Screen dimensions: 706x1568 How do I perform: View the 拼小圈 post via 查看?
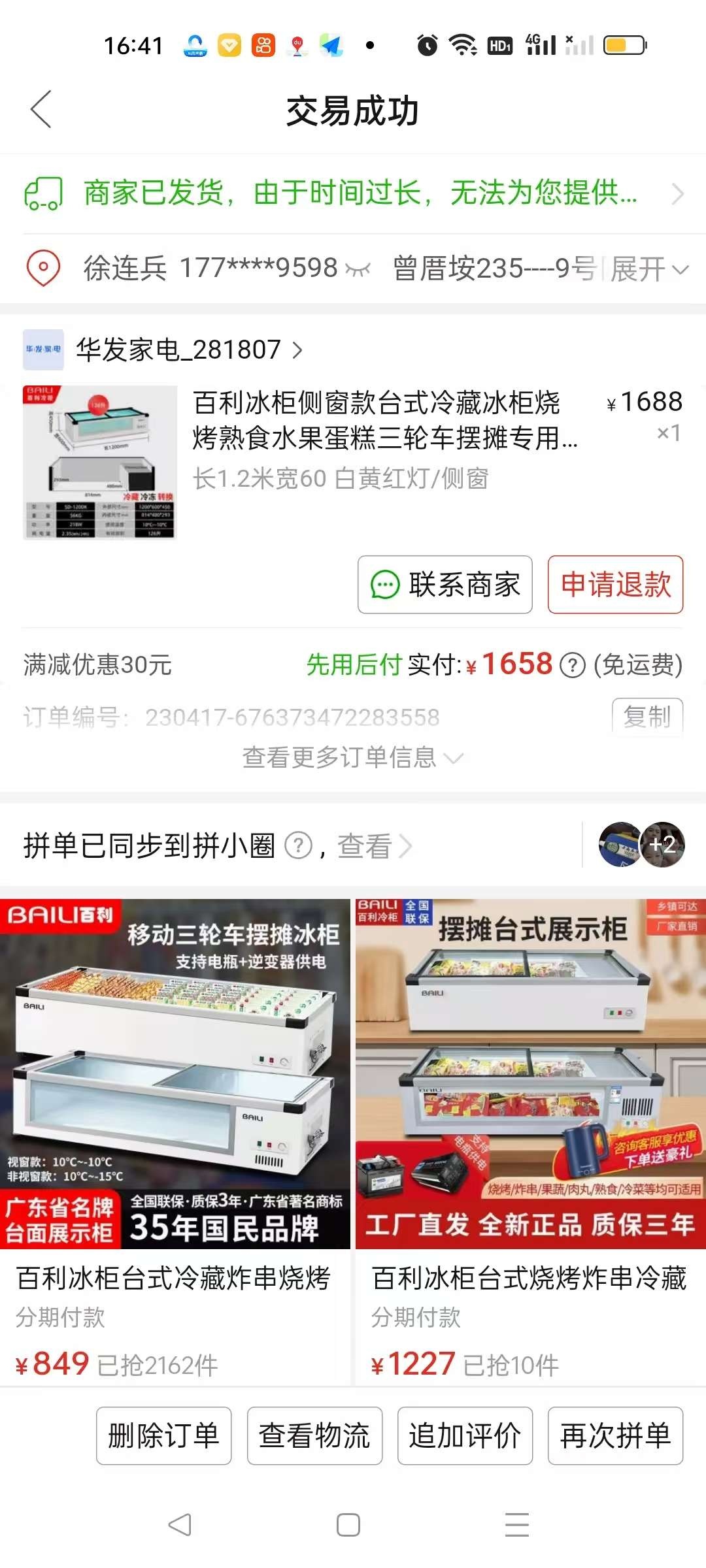pos(373,846)
